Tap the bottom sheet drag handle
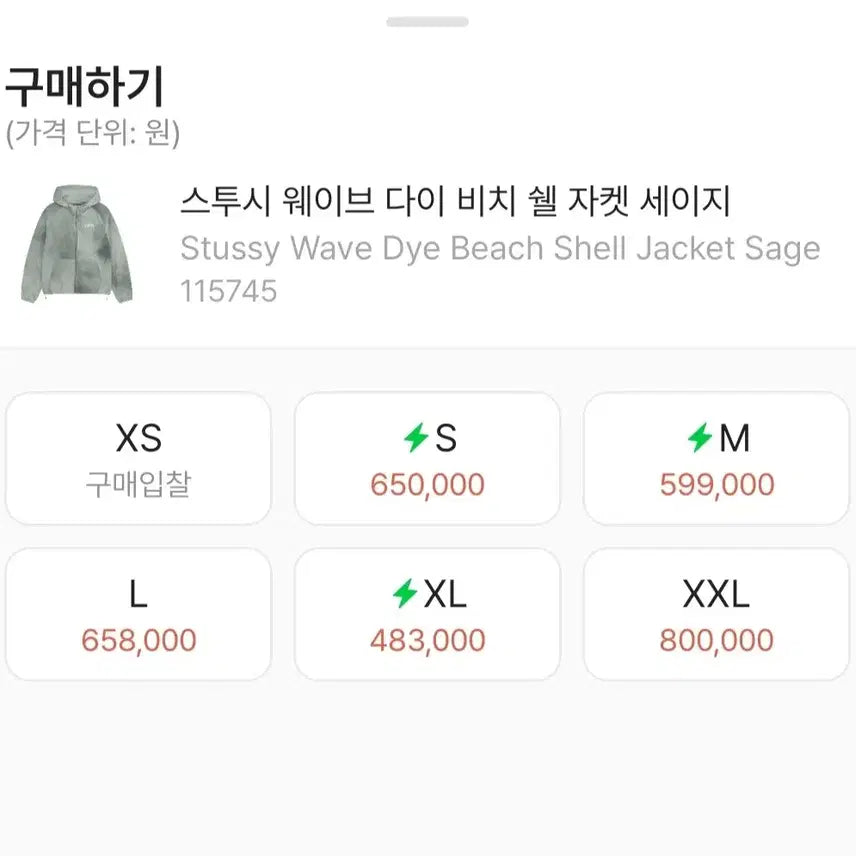 click(x=427, y=21)
